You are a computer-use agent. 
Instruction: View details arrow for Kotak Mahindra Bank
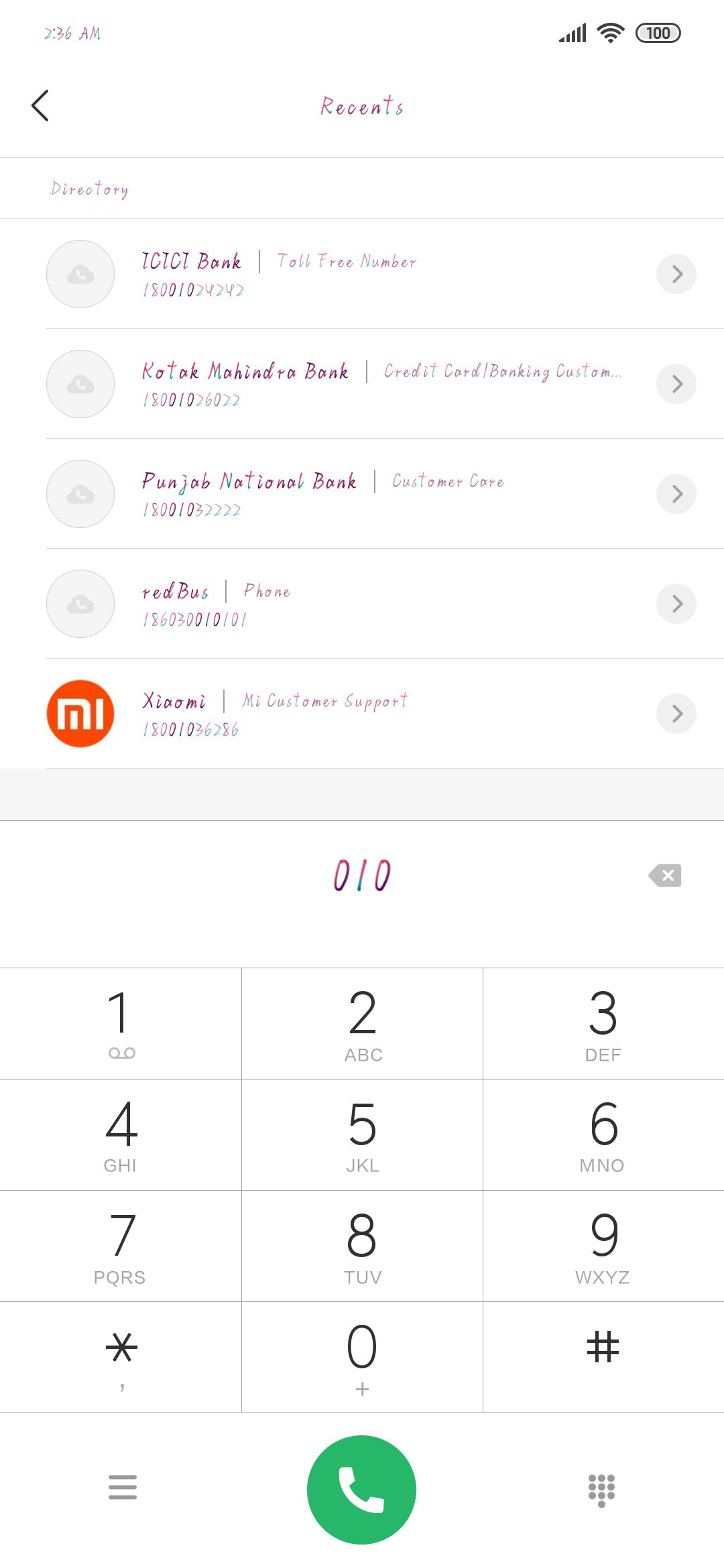coord(676,384)
